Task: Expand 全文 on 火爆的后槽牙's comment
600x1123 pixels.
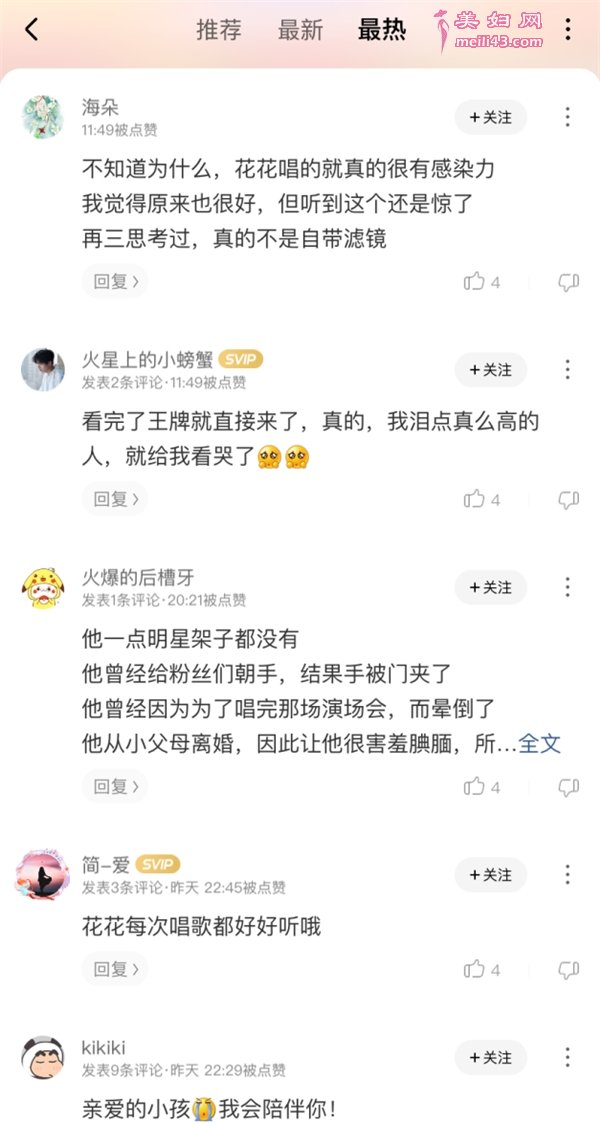Action: click(x=540, y=743)
